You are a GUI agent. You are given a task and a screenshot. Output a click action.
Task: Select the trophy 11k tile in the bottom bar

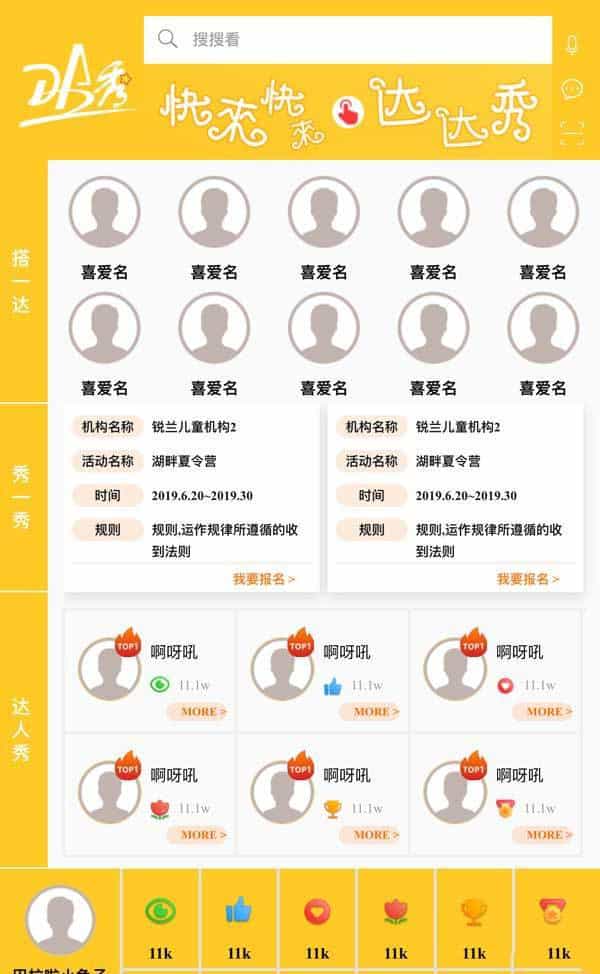pyautogui.click(x=474, y=920)
